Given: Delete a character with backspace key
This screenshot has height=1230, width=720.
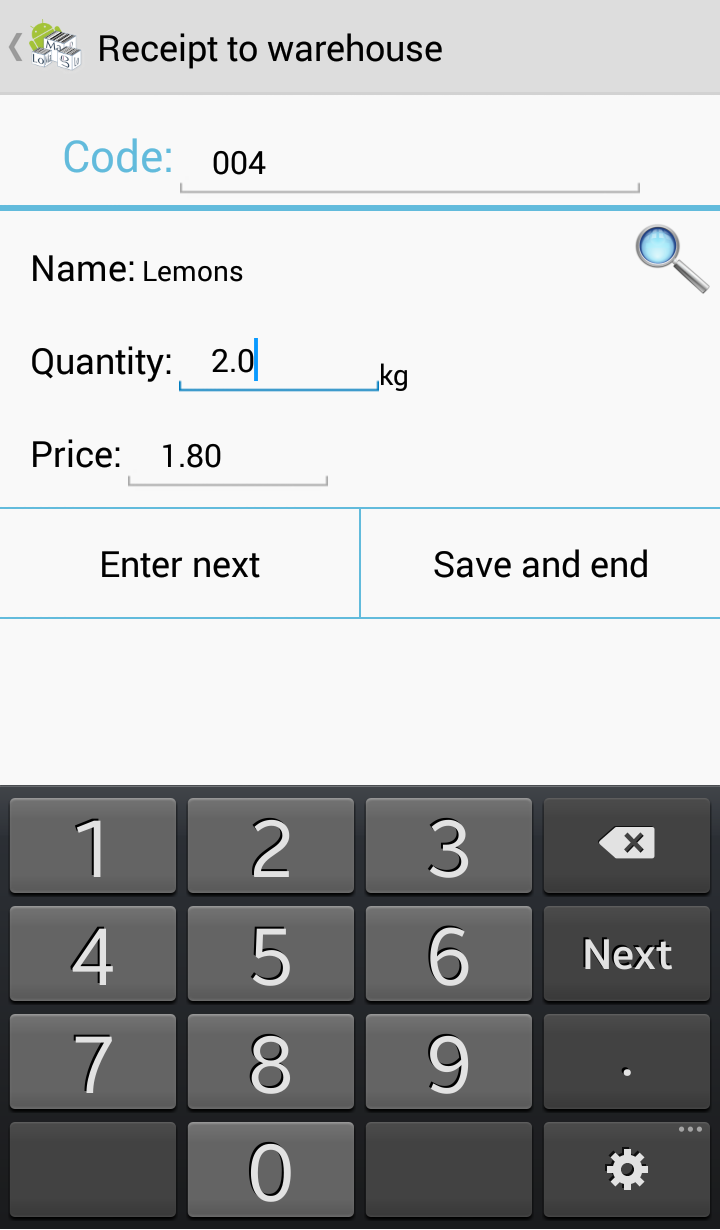Looking at the screenshot, I should click(x=627, y=845).
